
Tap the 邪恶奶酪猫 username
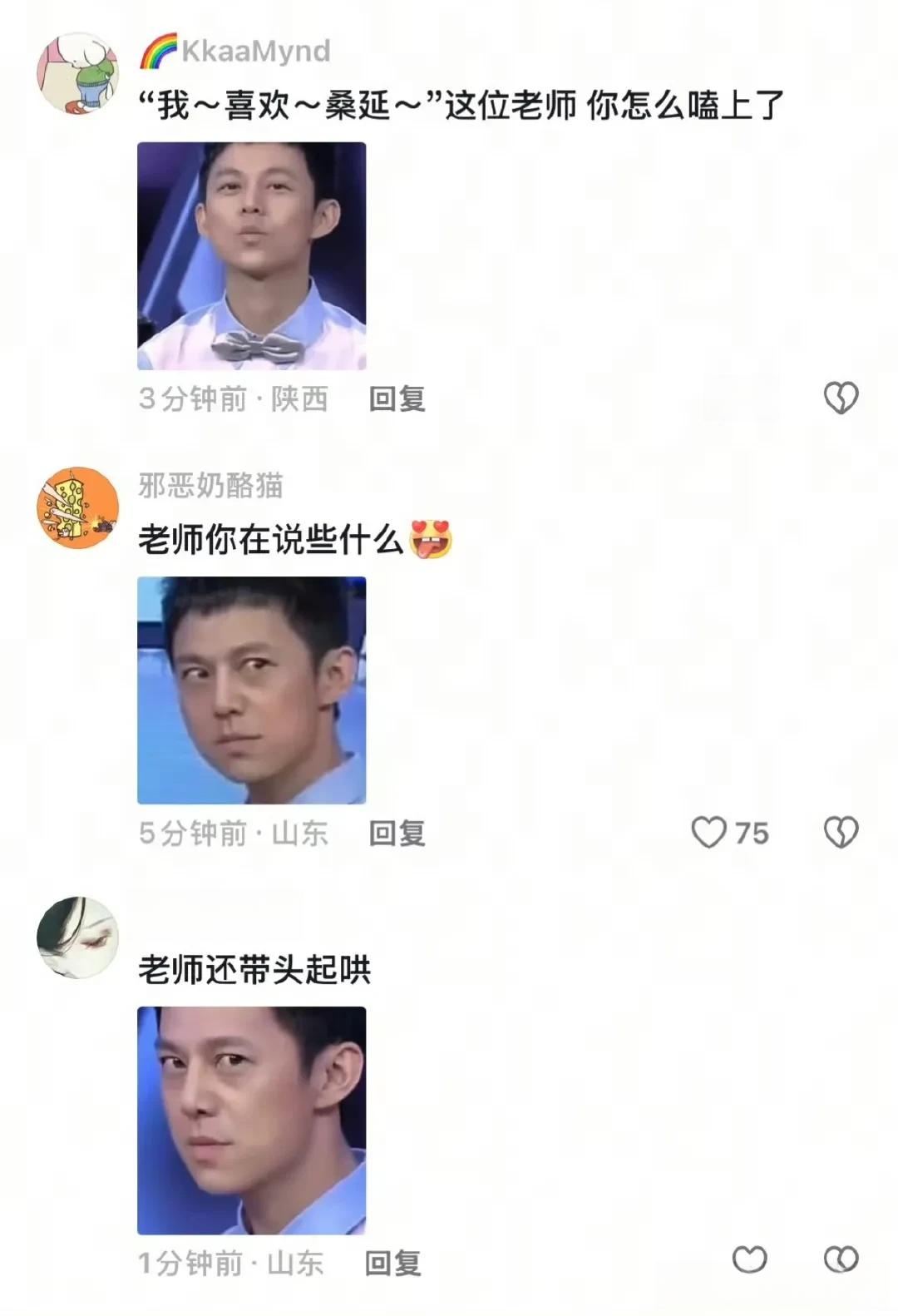click(210, 485)
